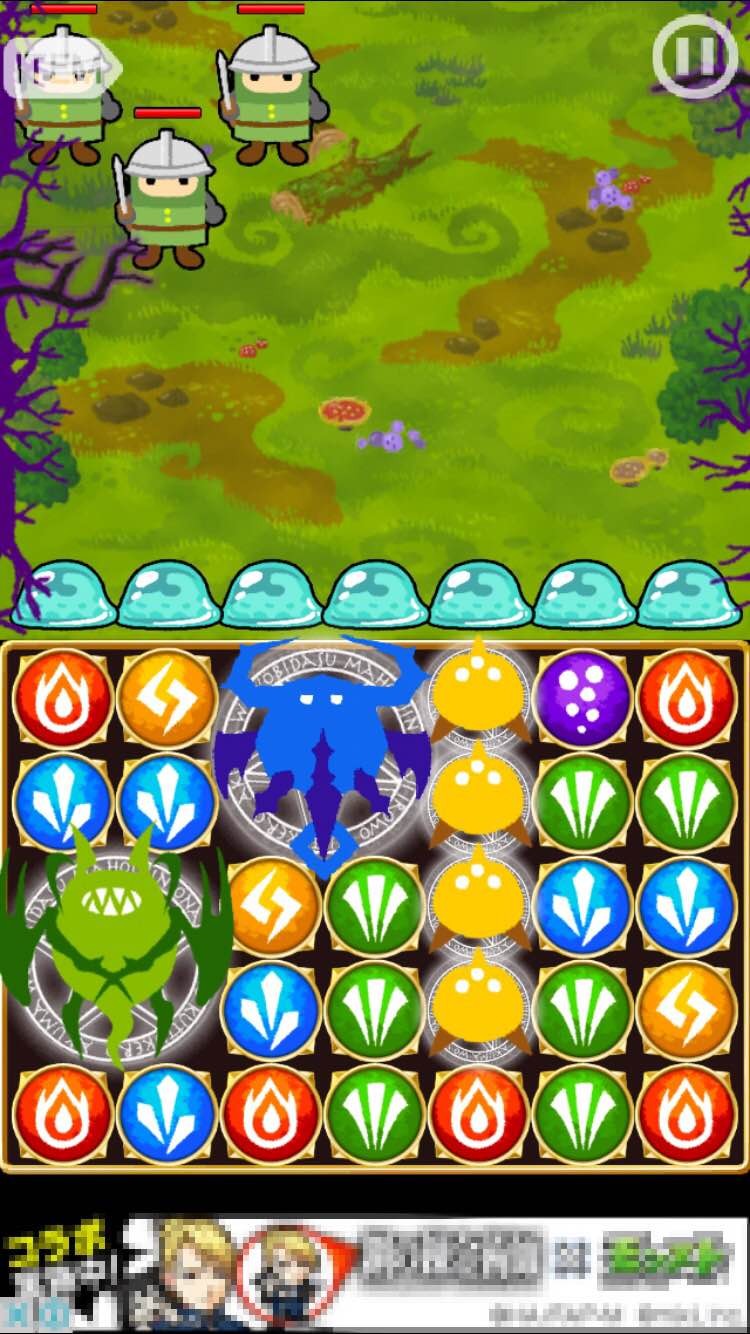Screen dimensions: 750x1334
Task: Pause the game
Action: 695,56
